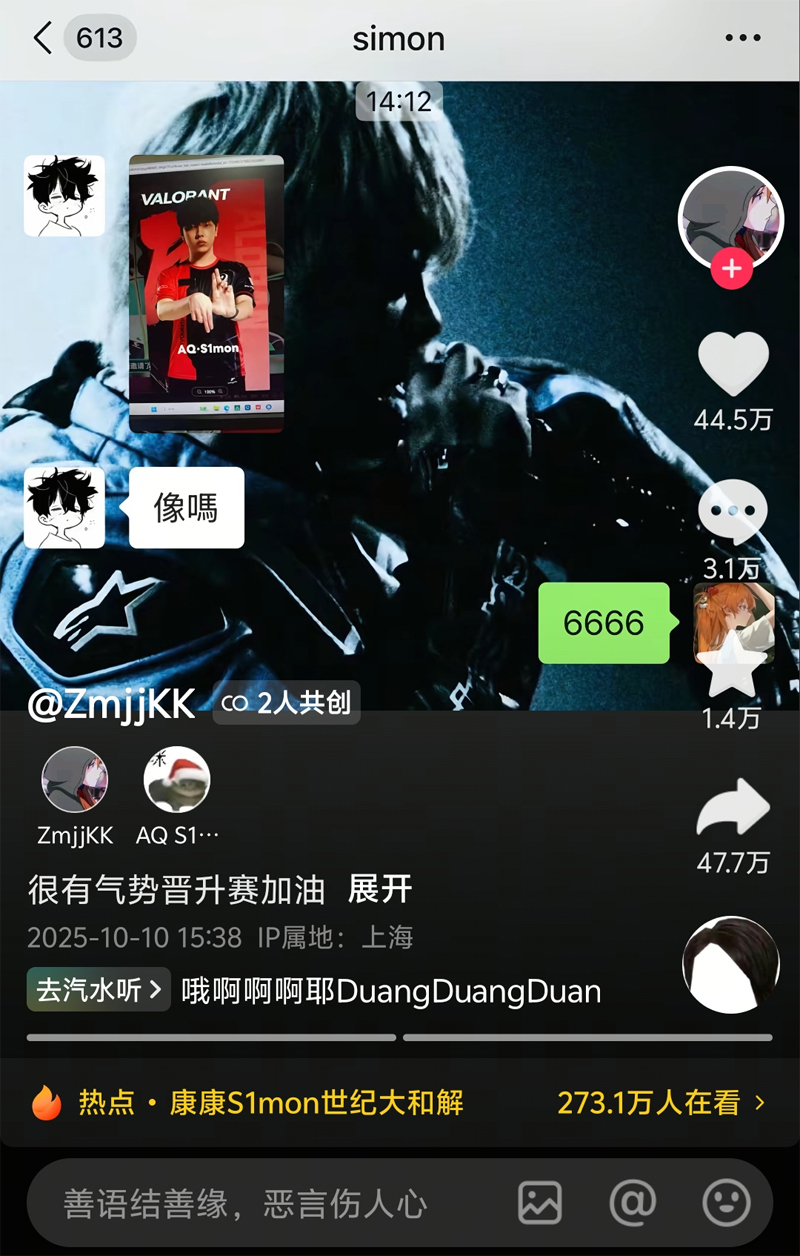Open the image picker in comment bar
Viewport: 800px width, 1256px height.
541,1202
